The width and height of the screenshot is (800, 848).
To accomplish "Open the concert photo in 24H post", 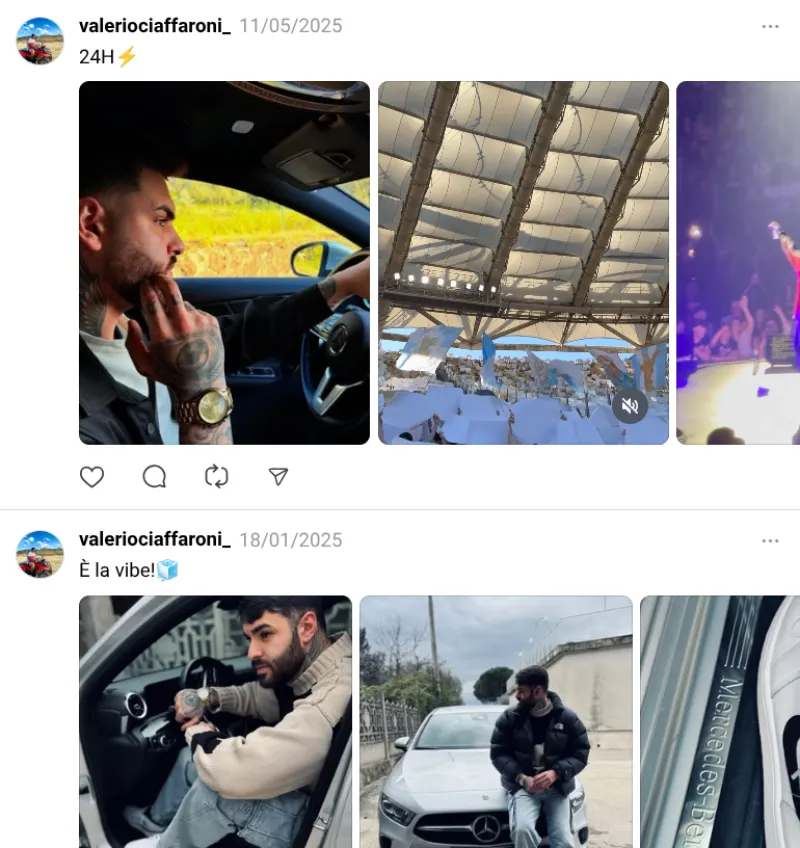I will (x=740, y=262).
